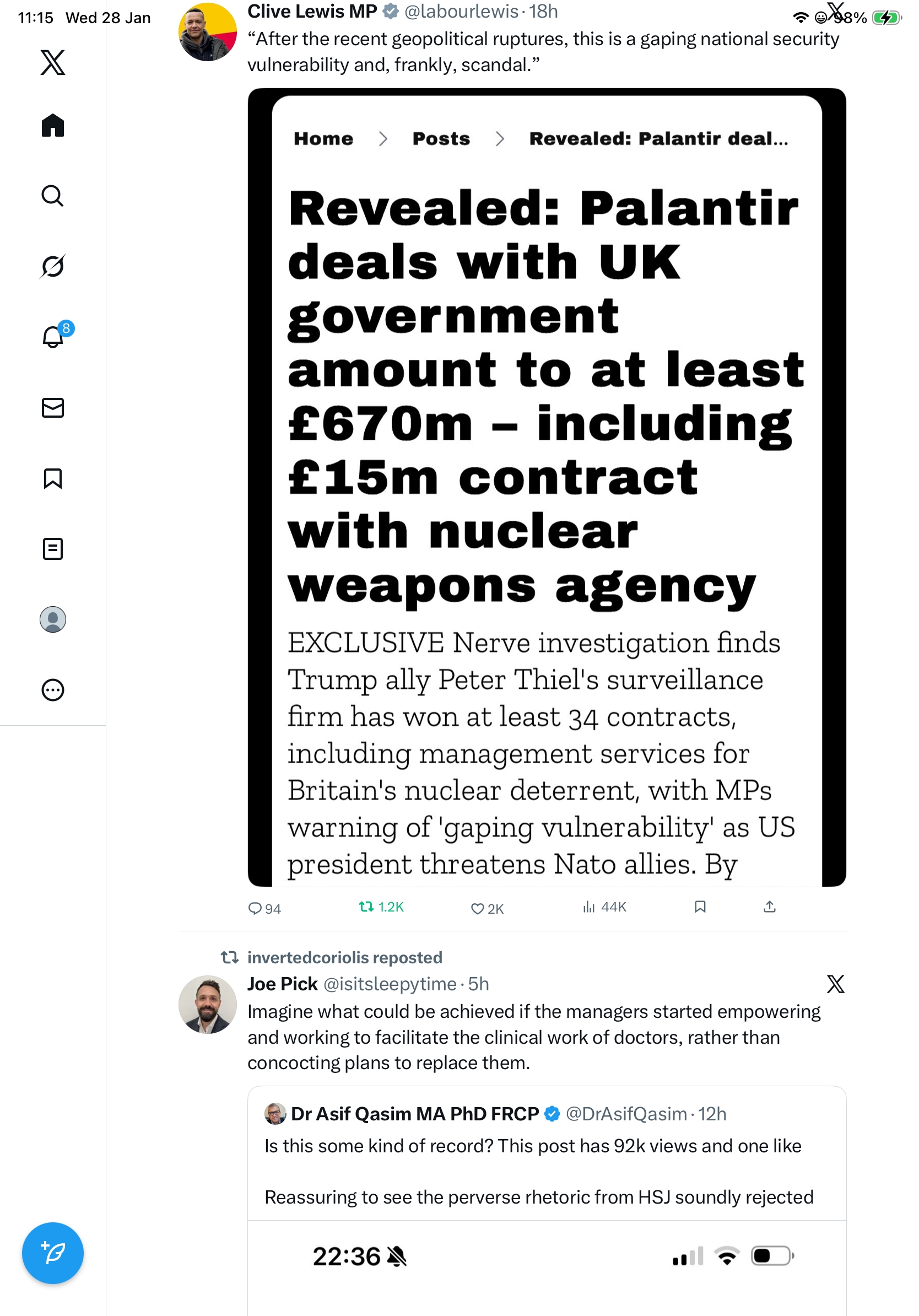
Task: Open quoted post by Dr Asif Qasim
Action: 547,1169
